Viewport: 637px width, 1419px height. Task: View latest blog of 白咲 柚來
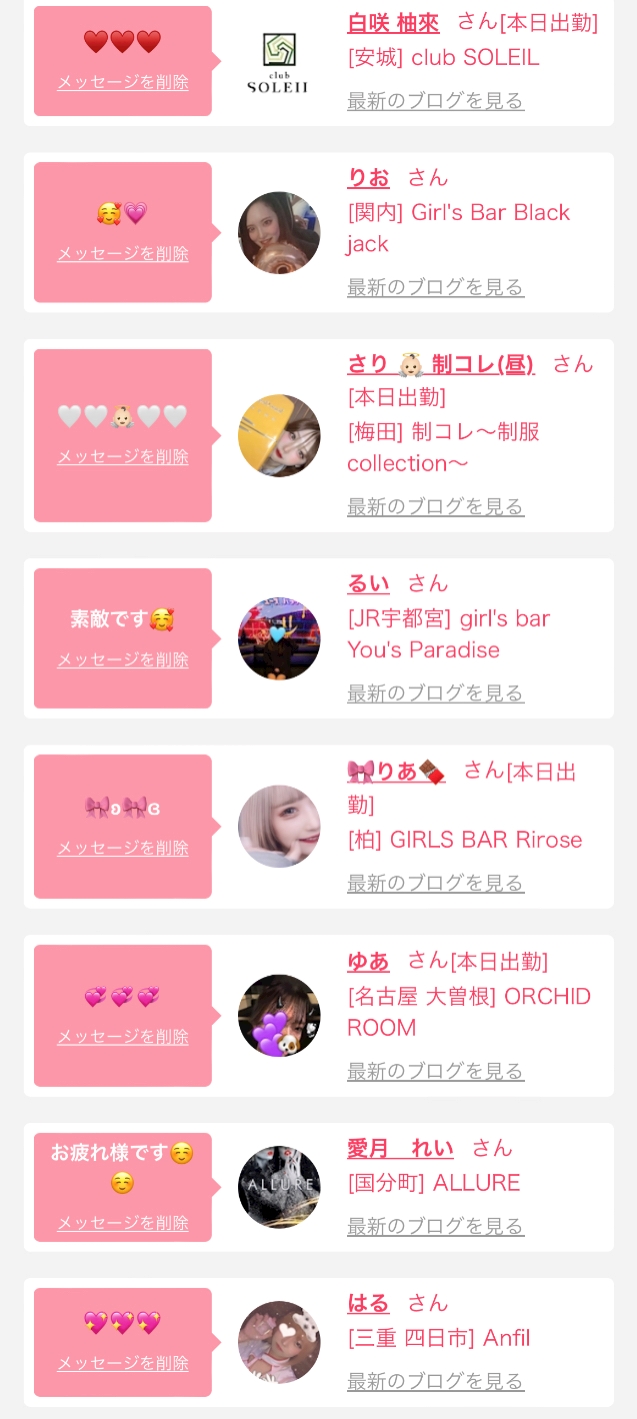click(435, 101)
